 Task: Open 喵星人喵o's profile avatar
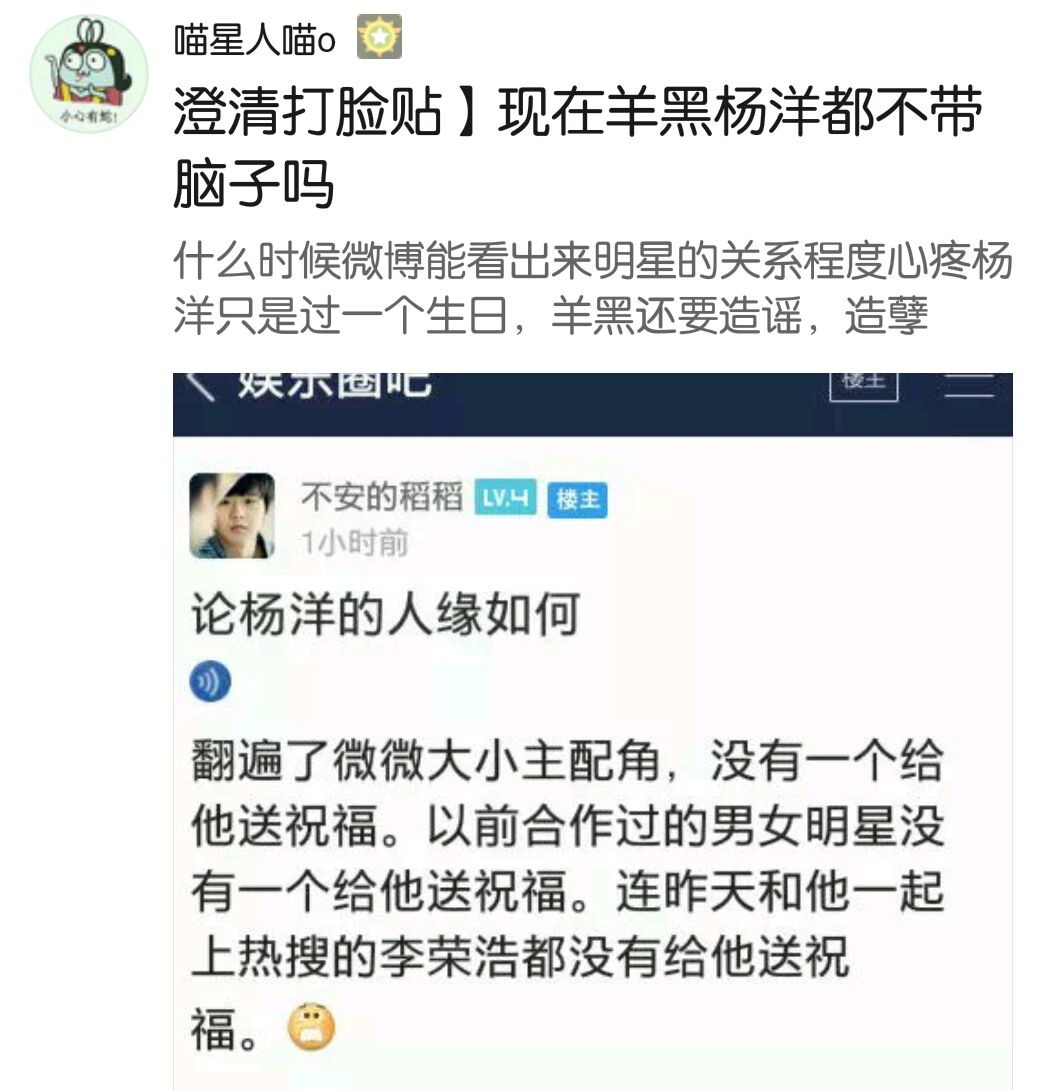pos(89,75)
